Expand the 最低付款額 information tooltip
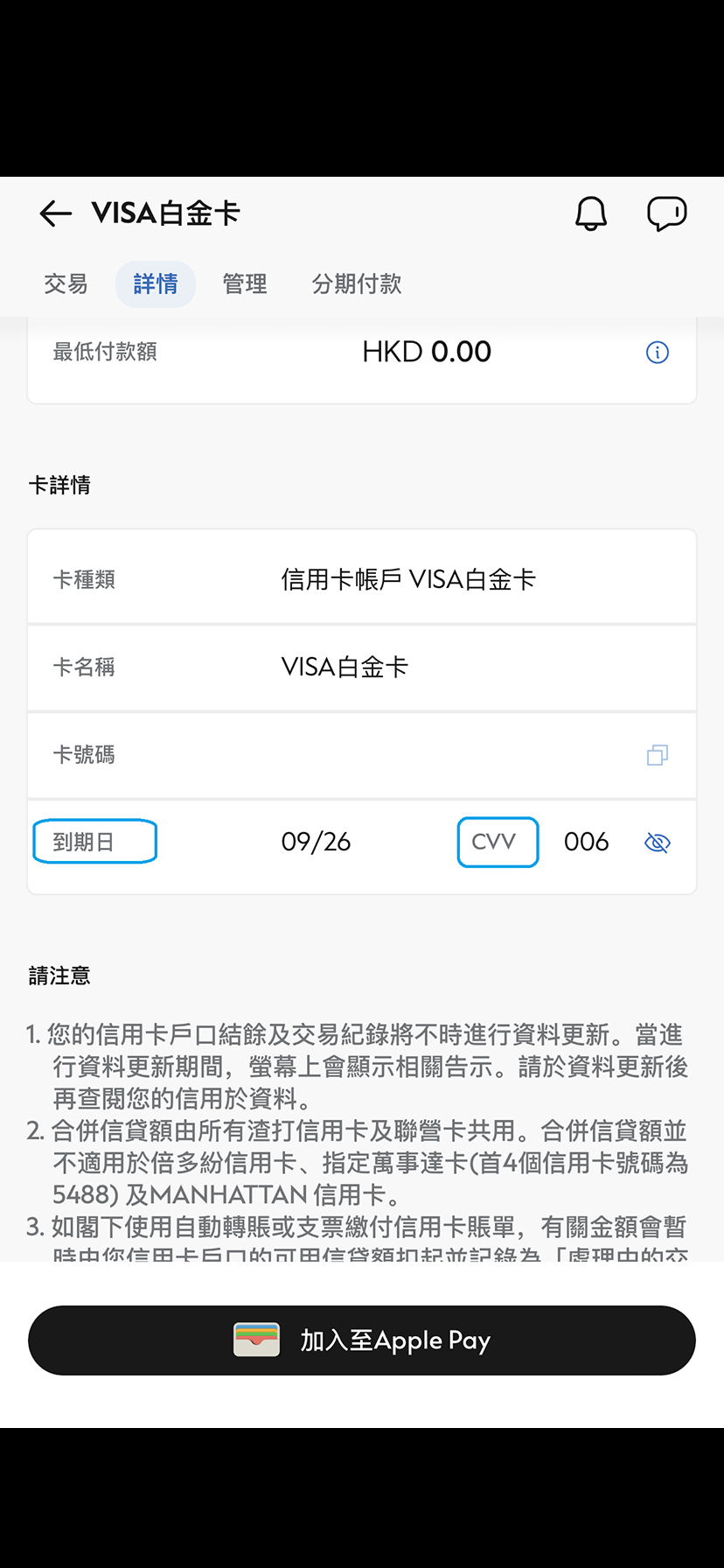 click(657, 352)
